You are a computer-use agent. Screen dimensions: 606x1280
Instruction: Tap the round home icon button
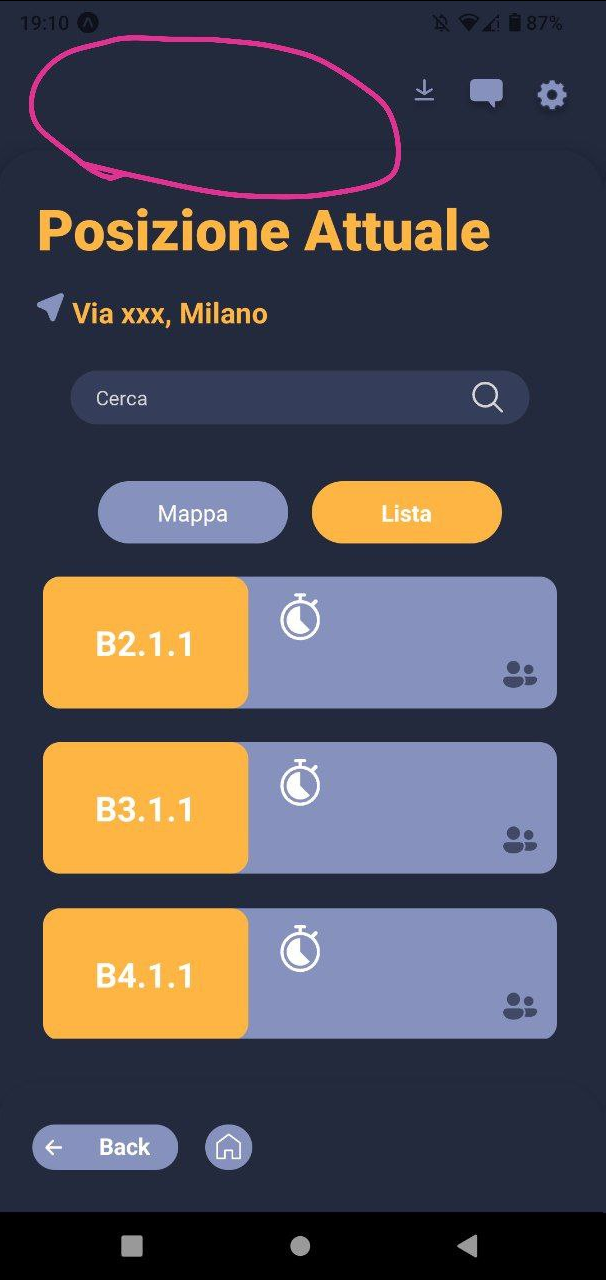pyautogui.click(x=229, y=1147)
